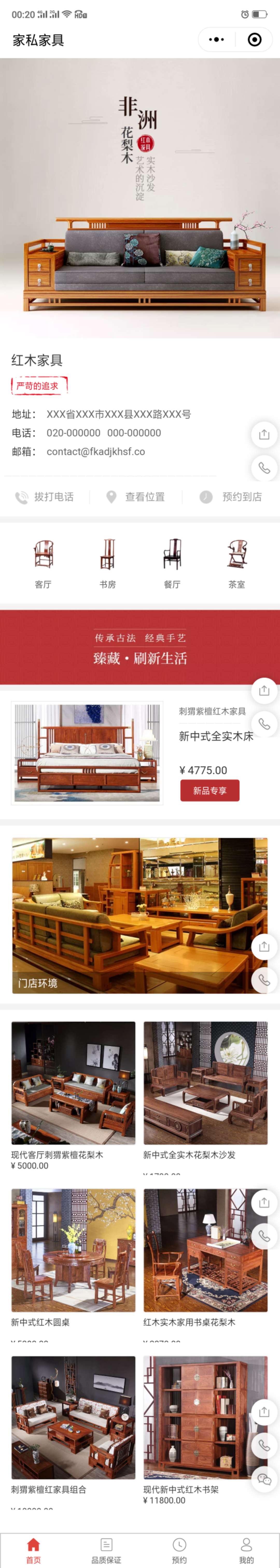
Task: Tap 预约到店 to book a visit
Action: click(x=231, y=497)
